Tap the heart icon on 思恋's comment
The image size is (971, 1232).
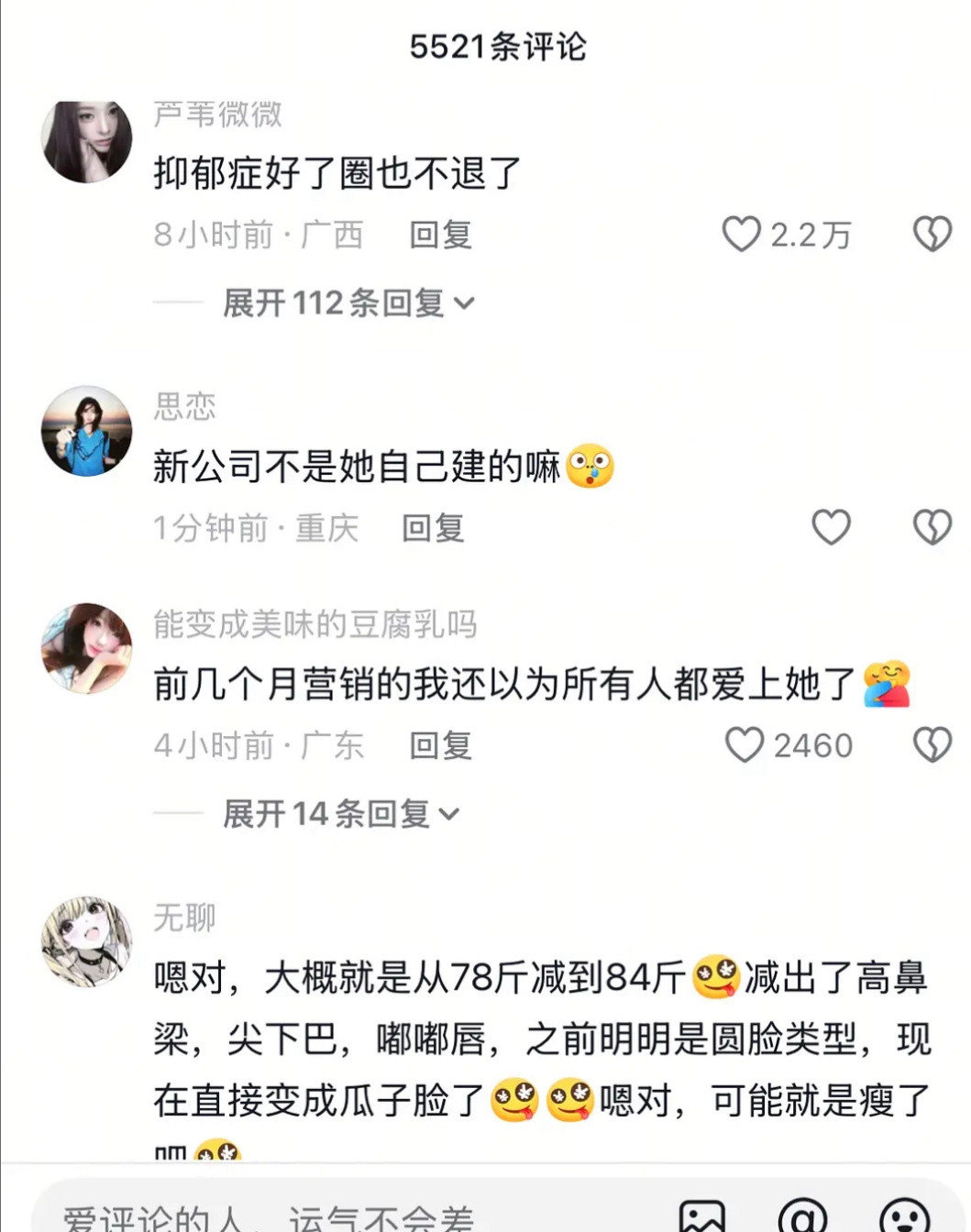(831, 528)
